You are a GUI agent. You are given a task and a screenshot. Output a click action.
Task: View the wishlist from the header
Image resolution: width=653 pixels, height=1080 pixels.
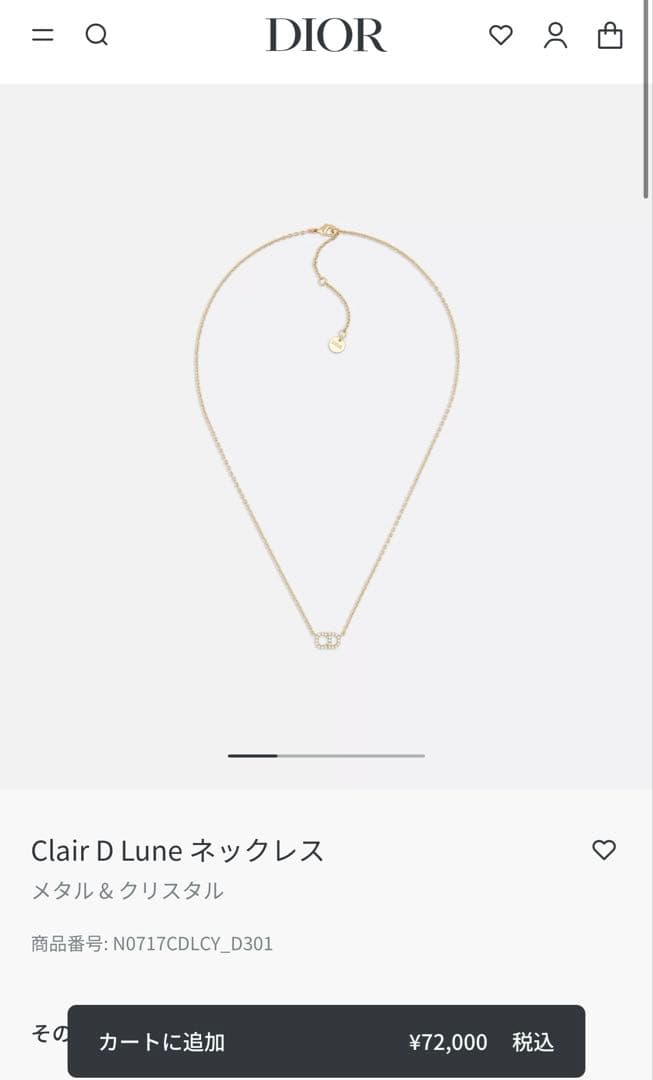pyautogui.click(x=500, y=36)
